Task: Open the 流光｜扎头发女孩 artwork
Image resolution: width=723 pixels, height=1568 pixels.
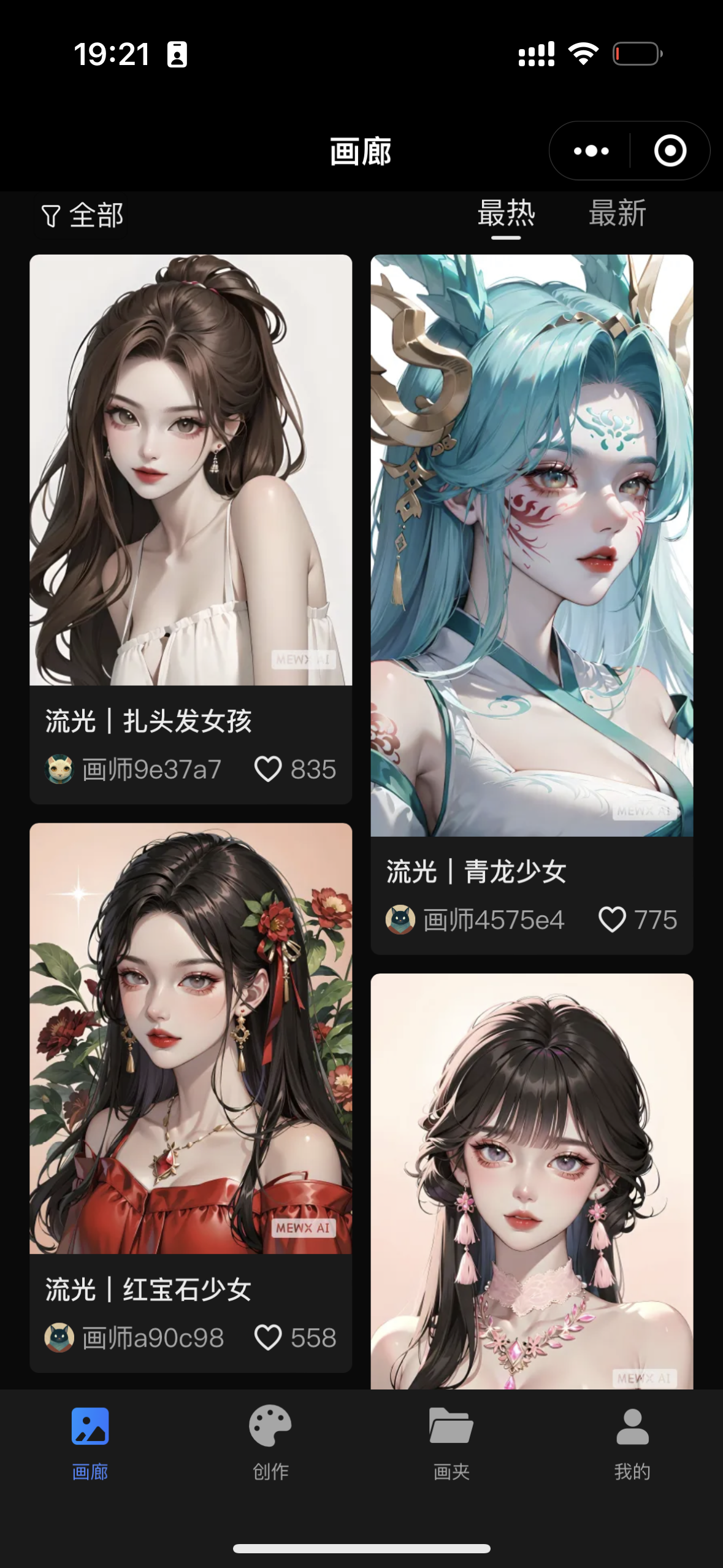Action: click(x=191, y=470)
